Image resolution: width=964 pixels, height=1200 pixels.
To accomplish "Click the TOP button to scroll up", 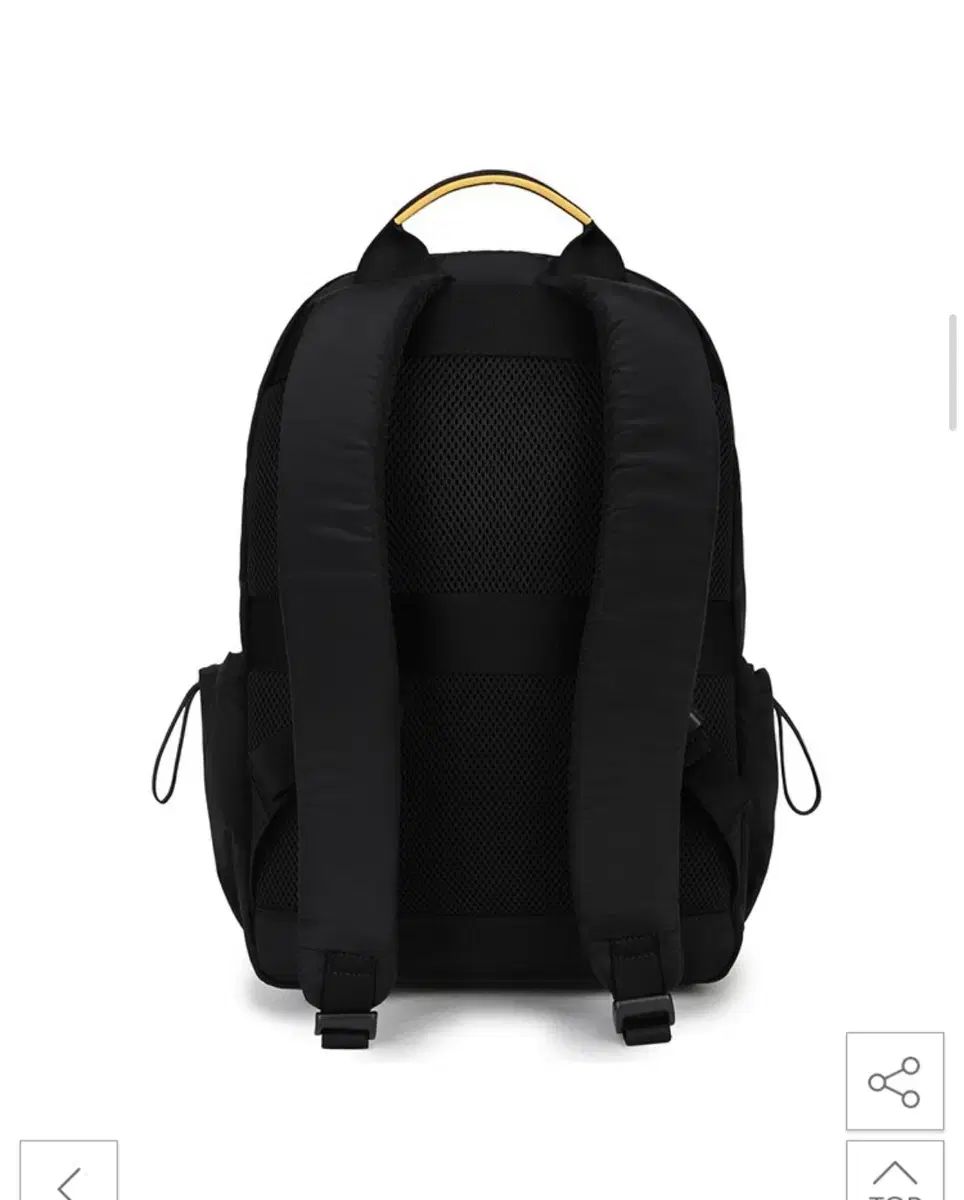I will coord(893,1180).
